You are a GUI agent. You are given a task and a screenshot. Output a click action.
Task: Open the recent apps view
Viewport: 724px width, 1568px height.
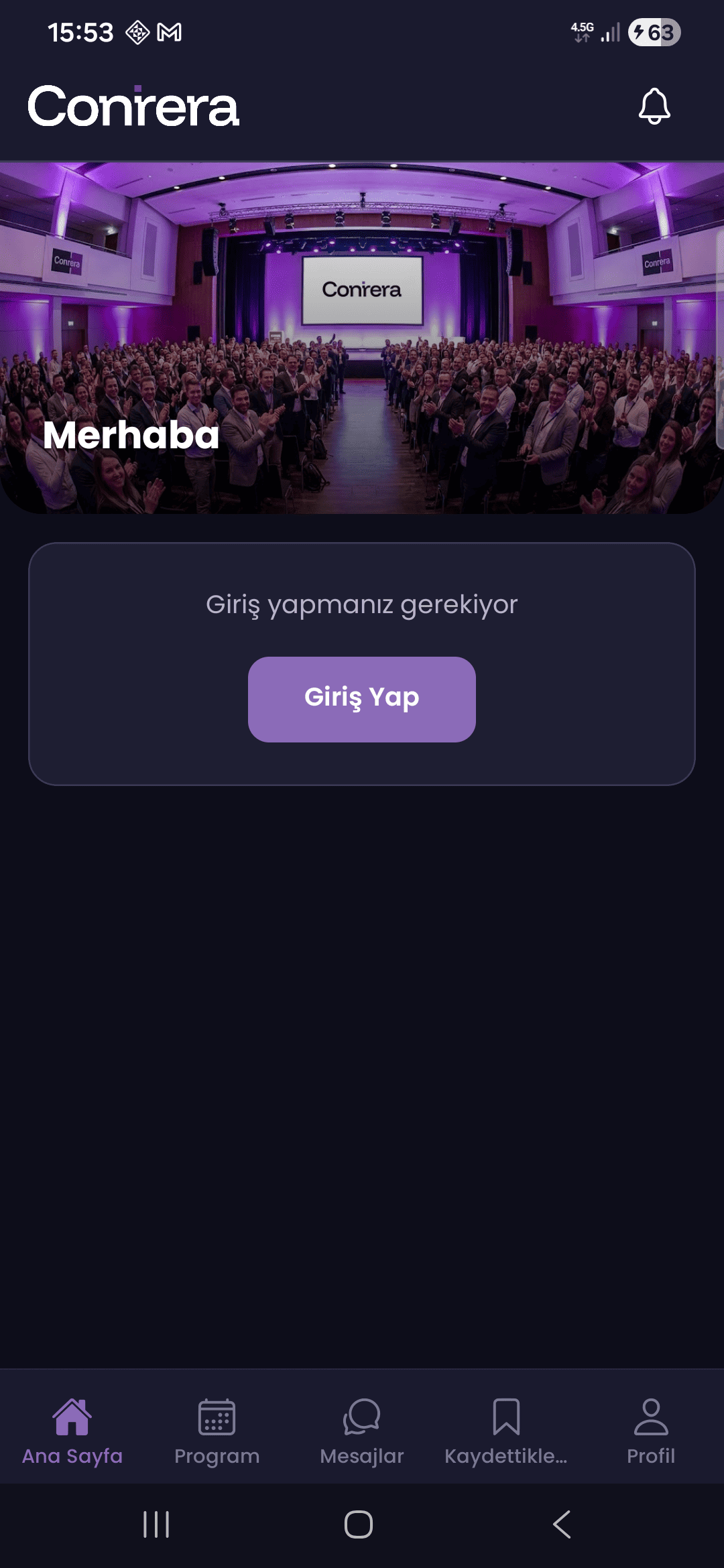(x=156, y=1524)
